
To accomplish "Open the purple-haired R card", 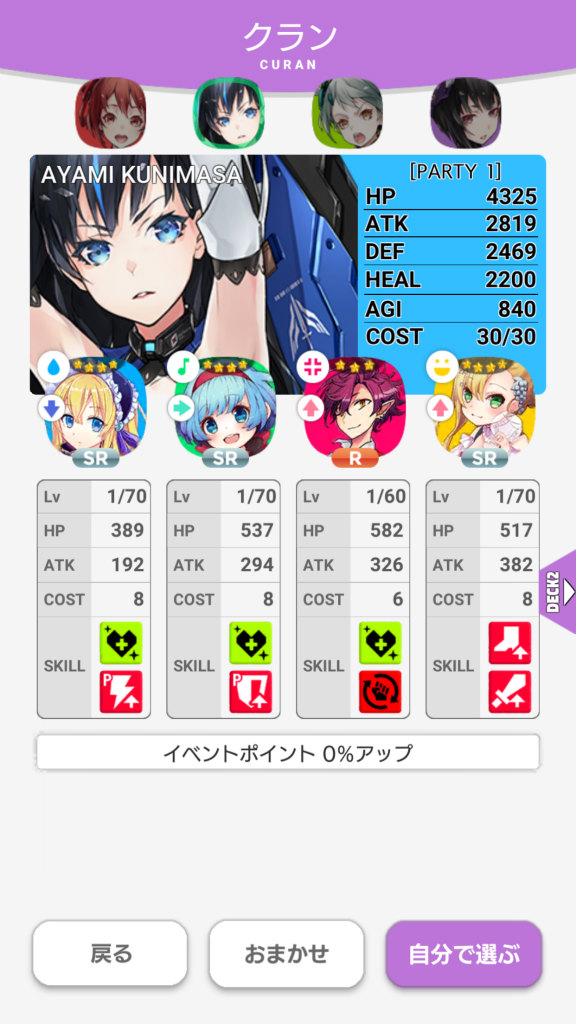I will [x=354, y=411].
